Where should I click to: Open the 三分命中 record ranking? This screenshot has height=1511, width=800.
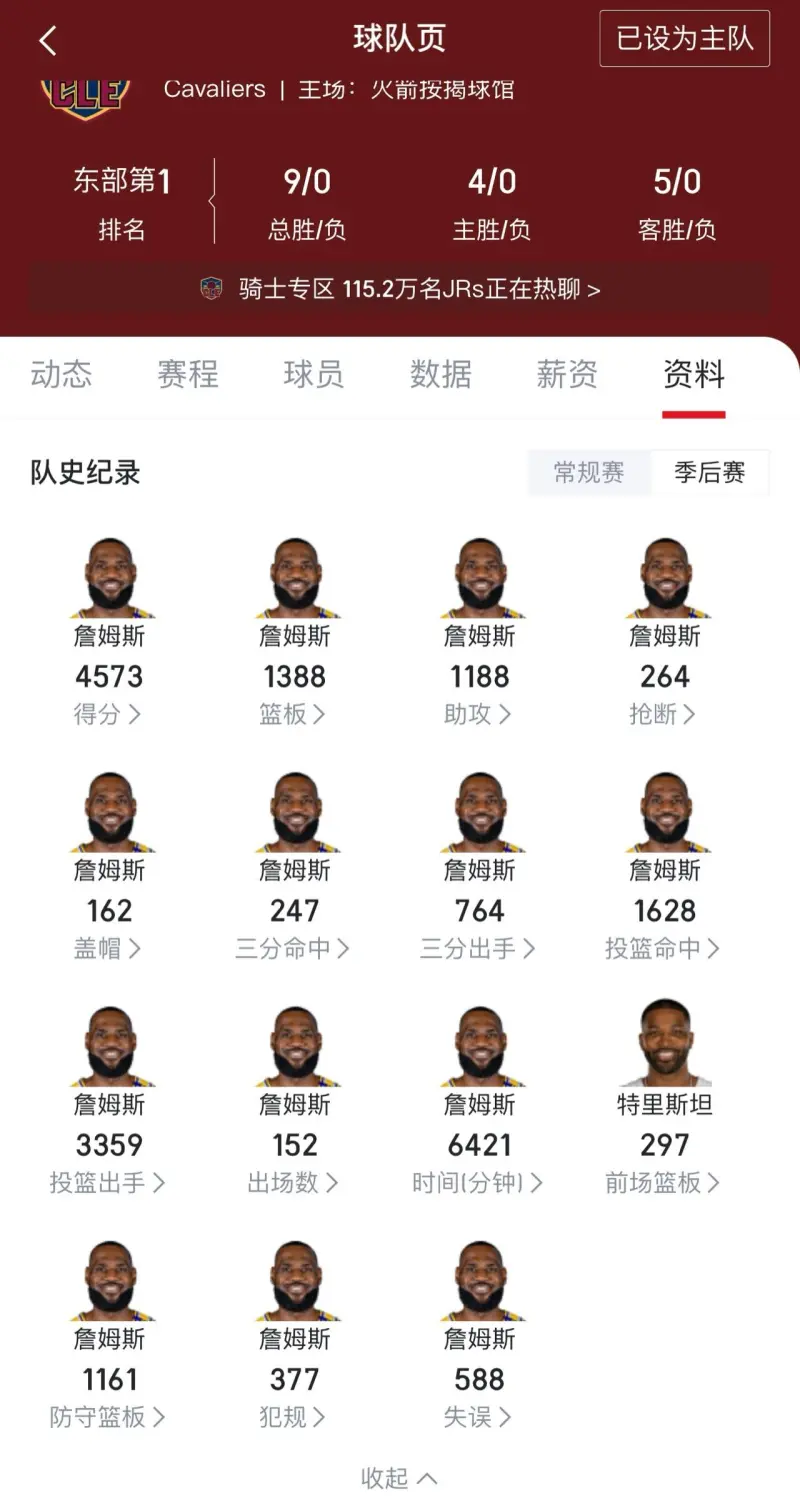(x=292, y=948)
